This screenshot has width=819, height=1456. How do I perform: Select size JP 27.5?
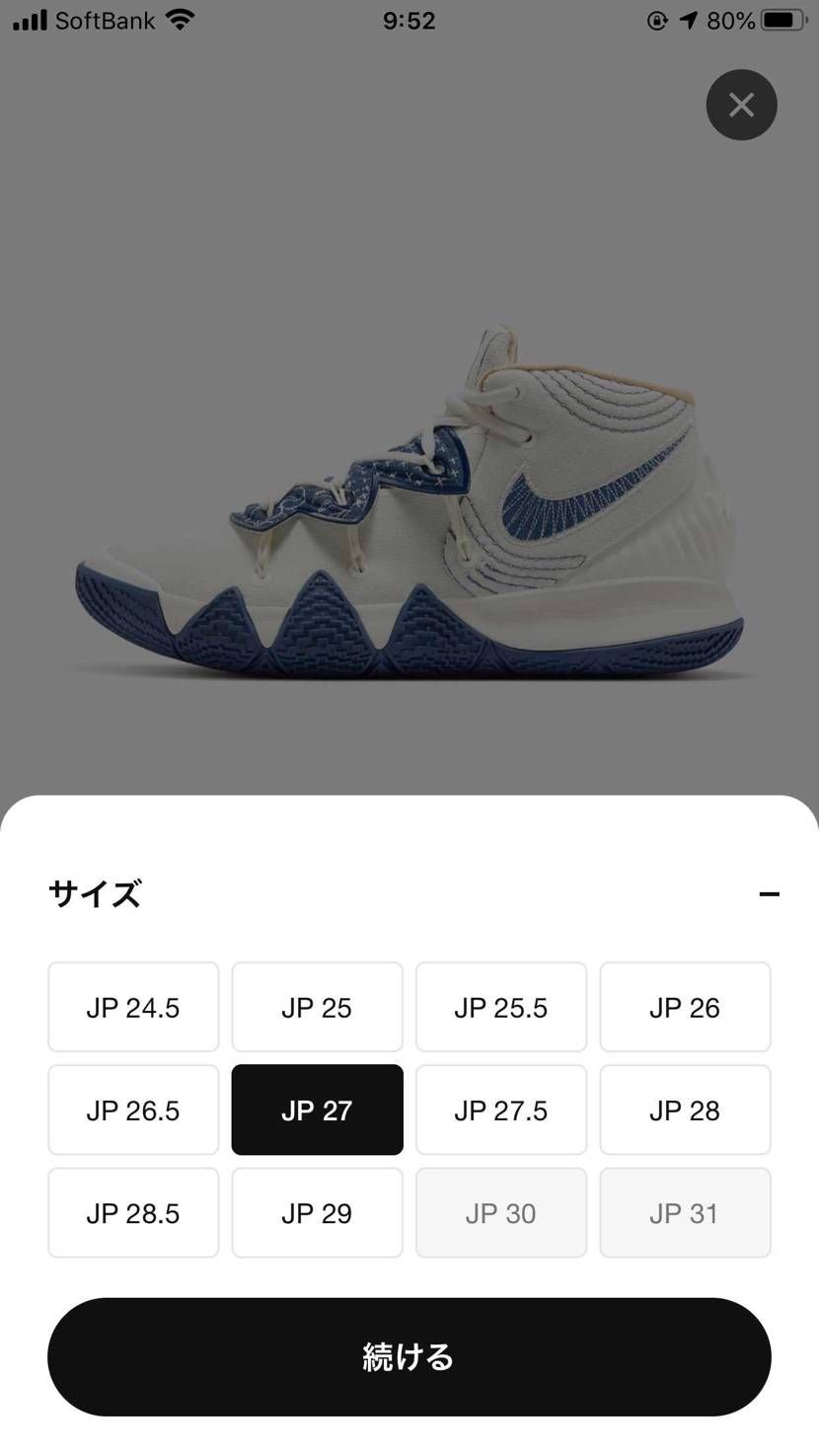coord(500,1110)
